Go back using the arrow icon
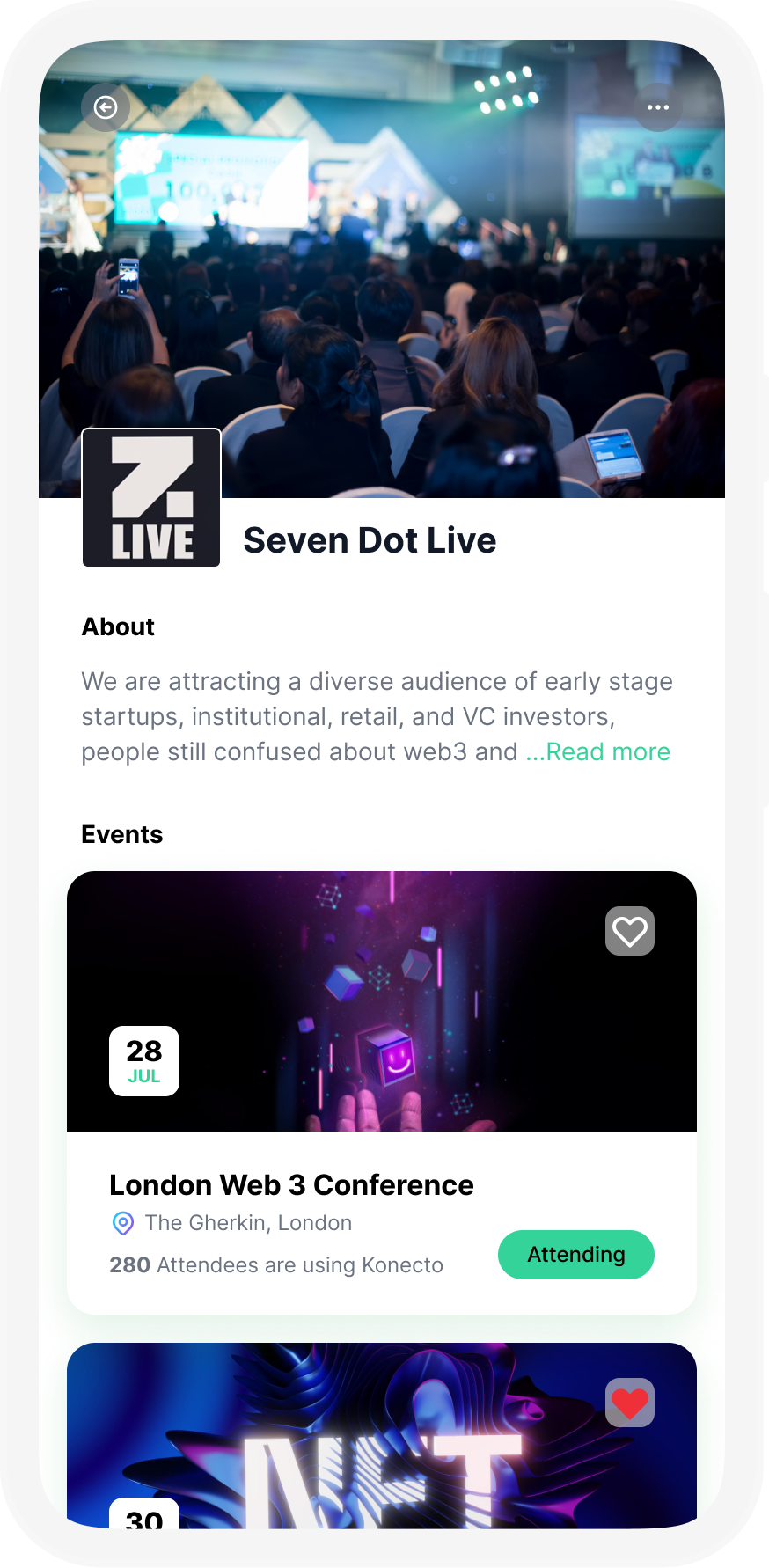 tap(106, 107)
